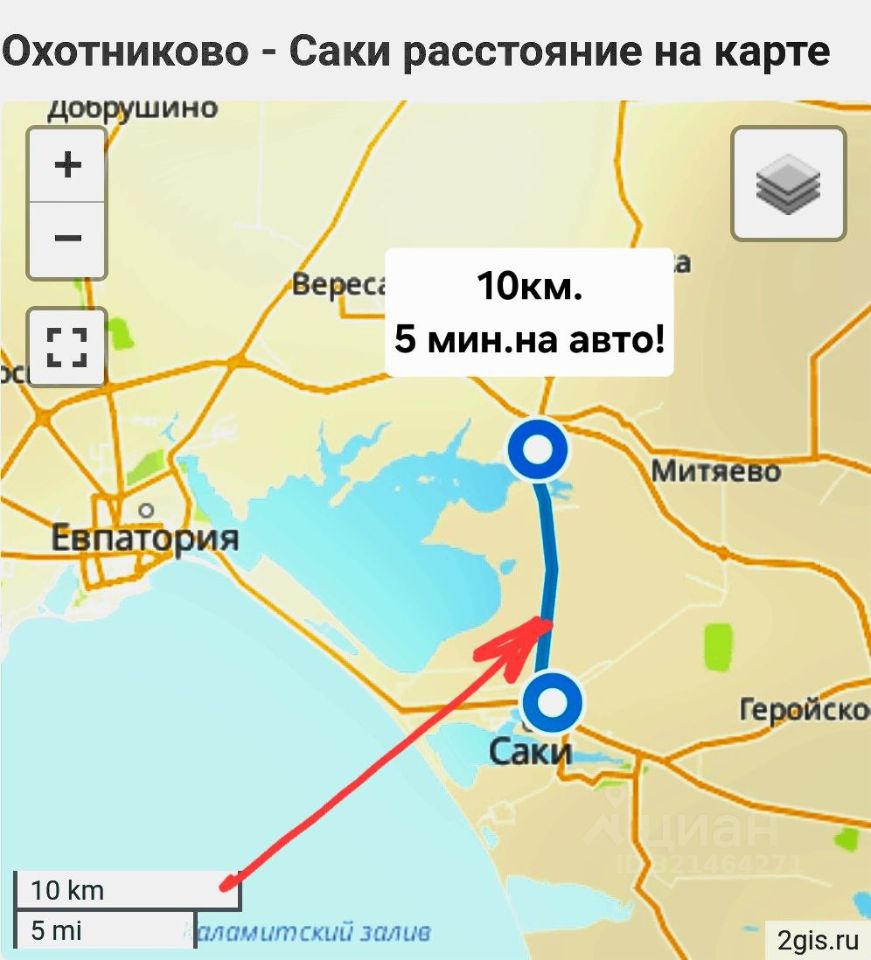Zoom in on the map
Screen dimensions: 871x960
[x=67, y=165]
